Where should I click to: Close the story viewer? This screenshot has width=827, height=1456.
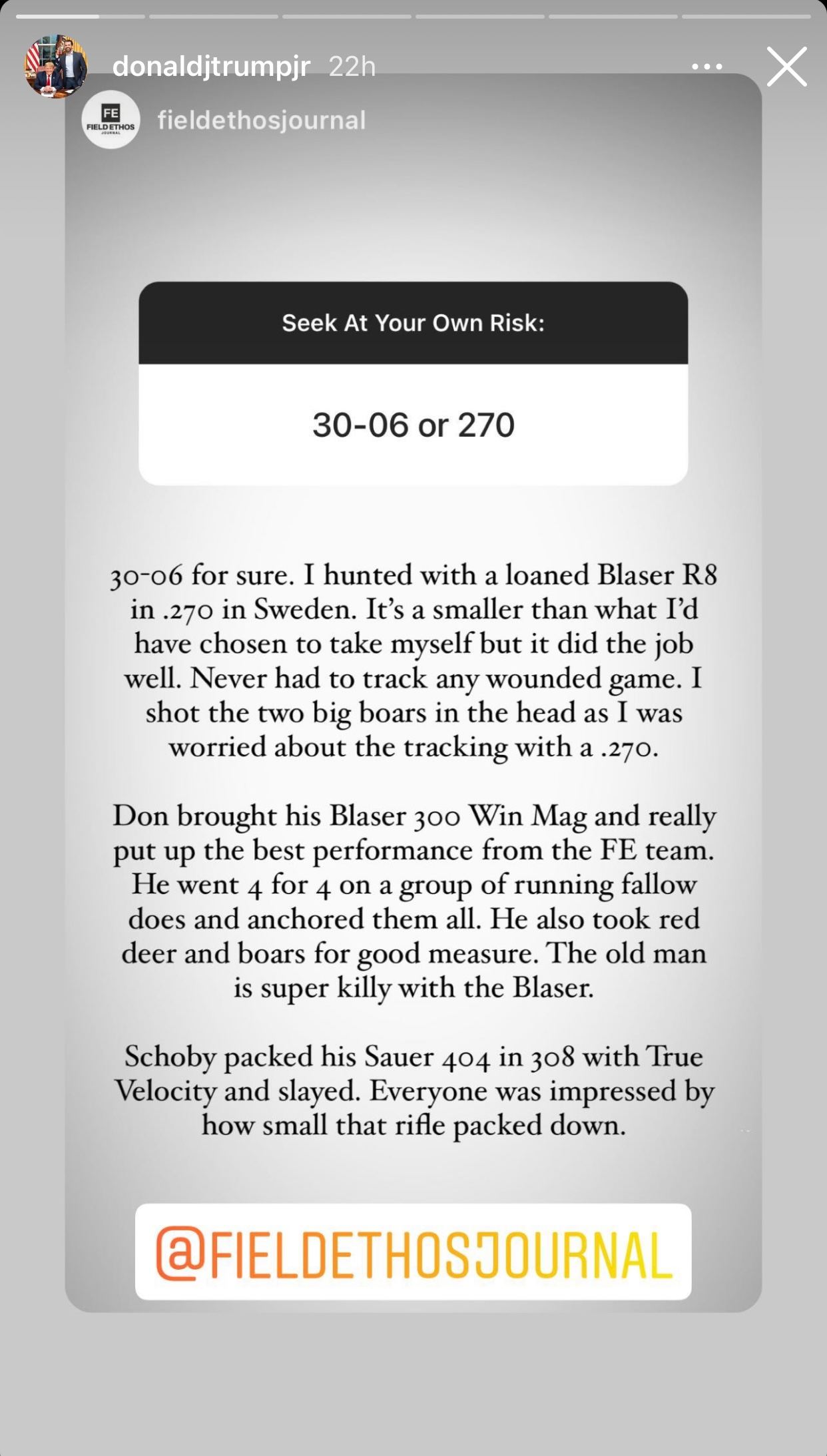[x=786, y=67]
